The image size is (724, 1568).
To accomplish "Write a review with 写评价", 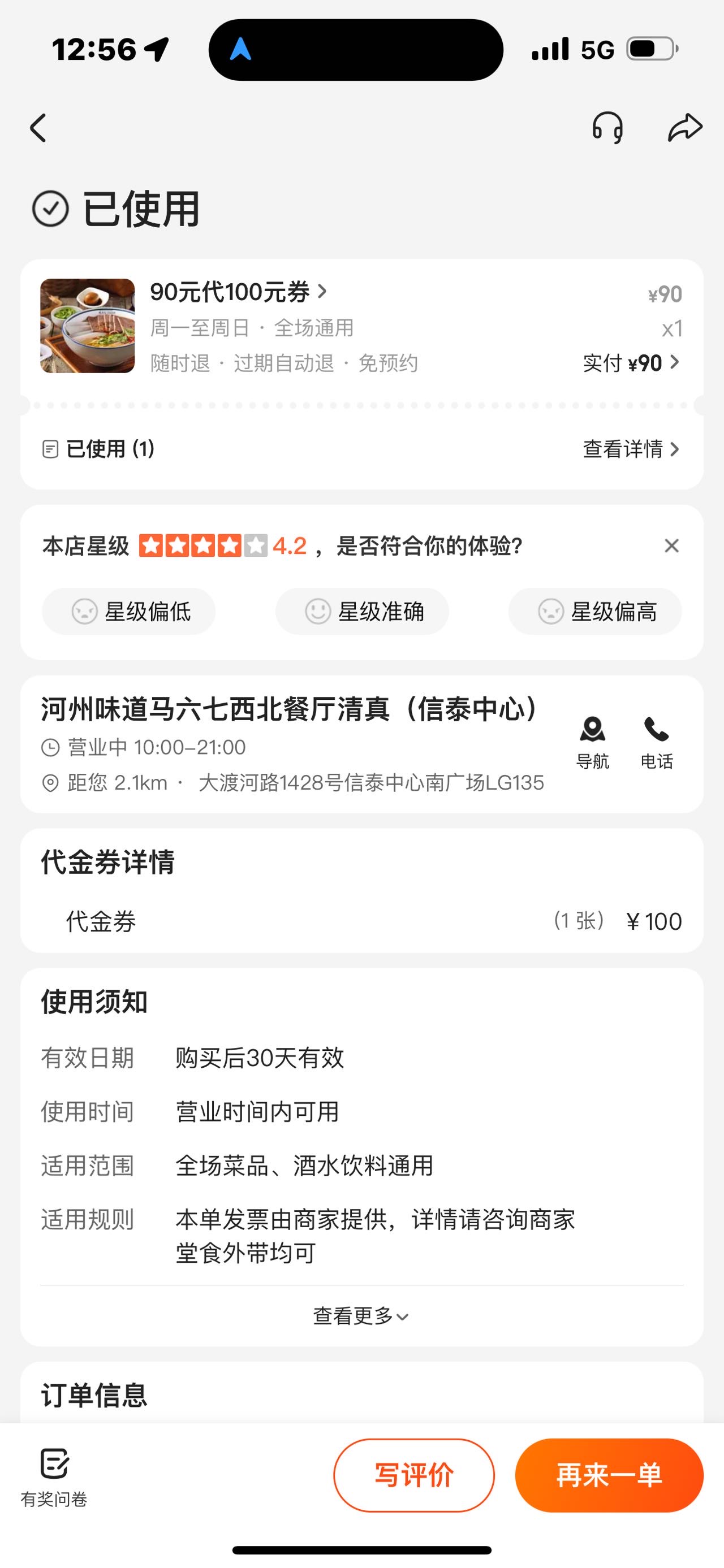I will click(414, 1475).
